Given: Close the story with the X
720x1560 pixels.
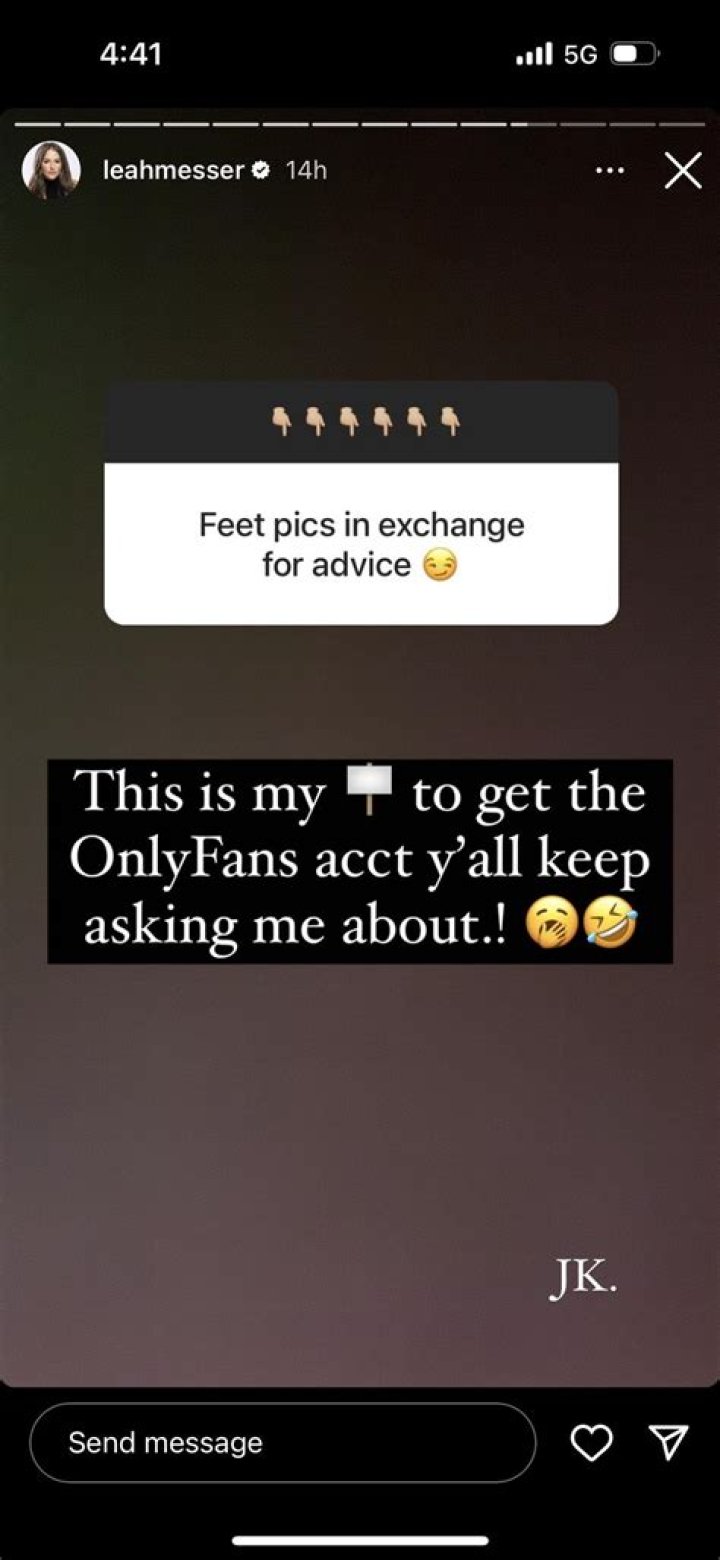Looking at the screenshot, I should pos(683,171).
